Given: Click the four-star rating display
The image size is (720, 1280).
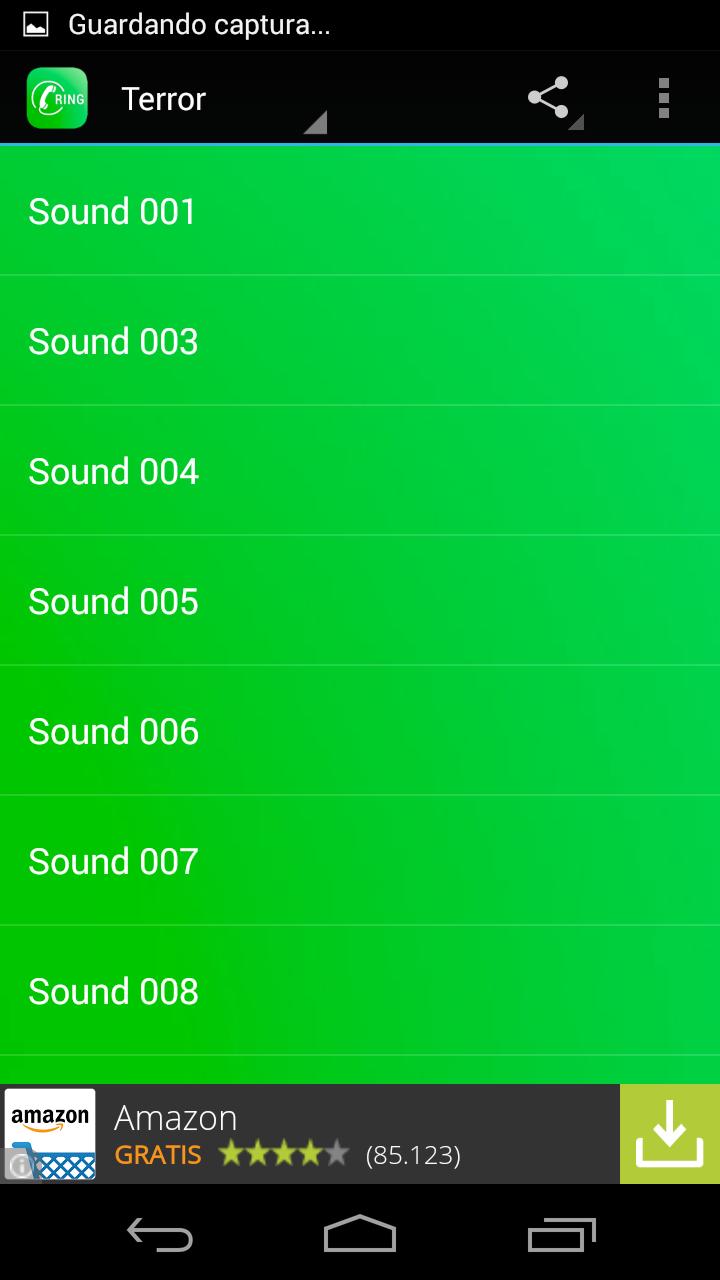Looking at the screenshot, I should click(x=285, y=1153).
